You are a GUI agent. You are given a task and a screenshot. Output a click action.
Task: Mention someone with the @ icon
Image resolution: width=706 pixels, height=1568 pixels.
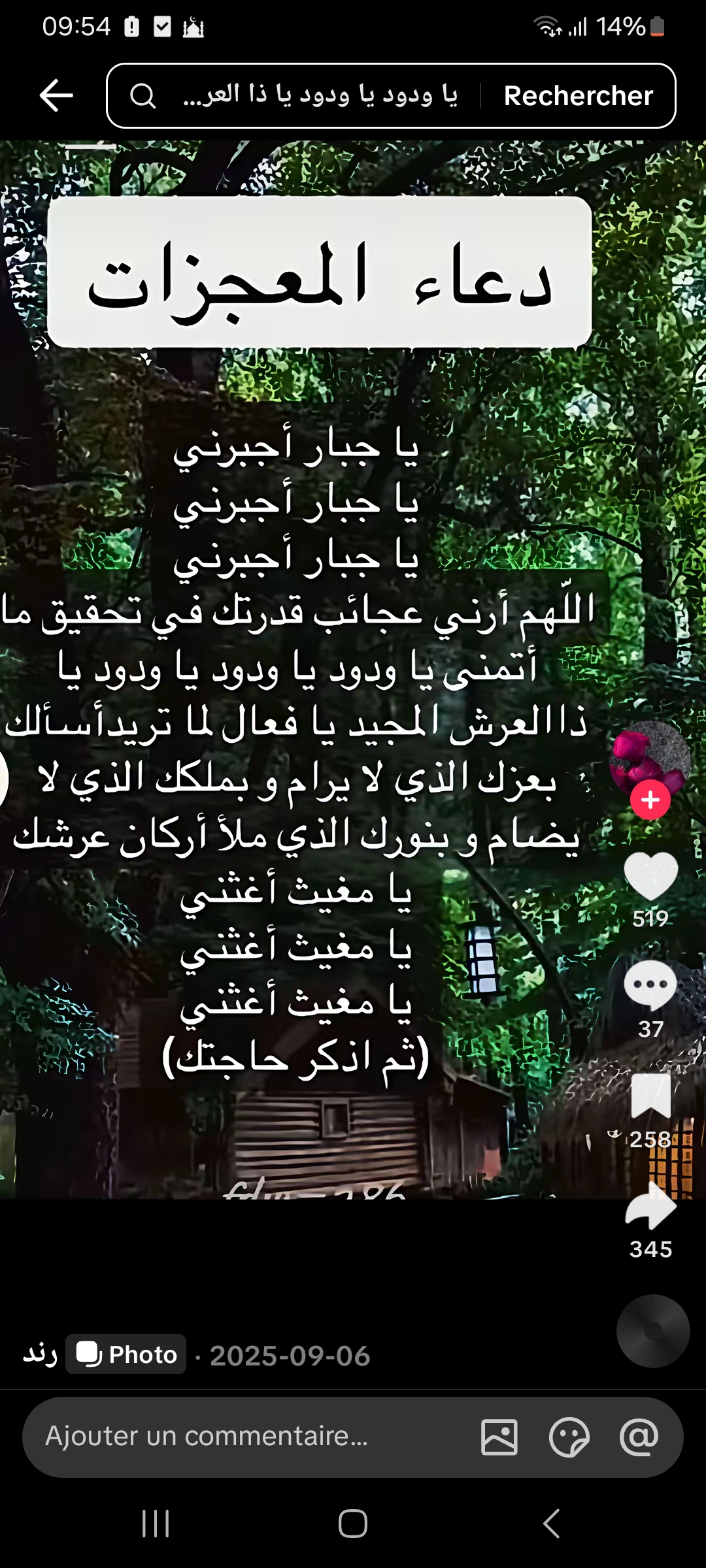pos(639,1437)
